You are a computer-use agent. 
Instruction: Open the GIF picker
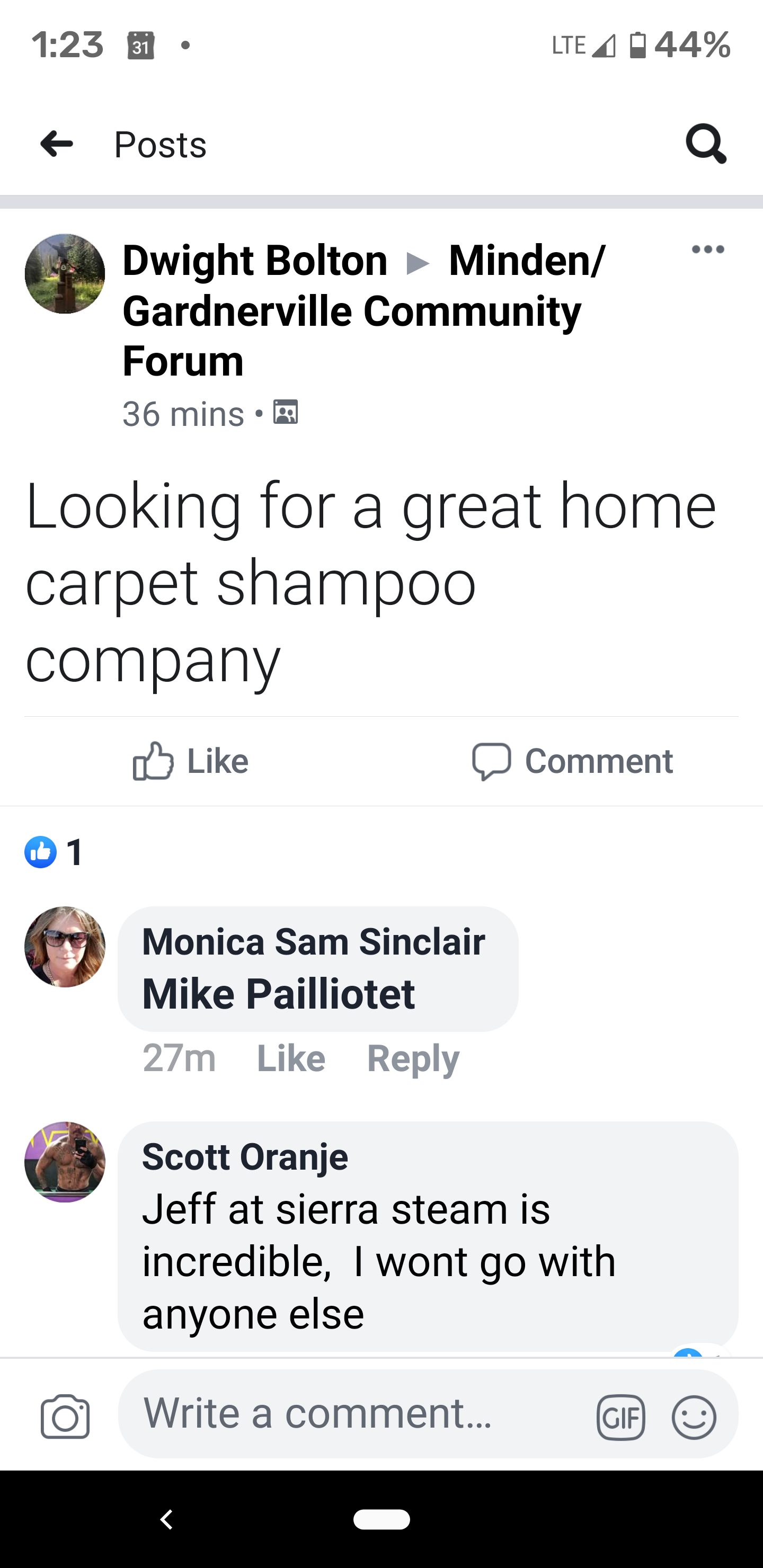pyautogui.click(x=620, y=1417)
